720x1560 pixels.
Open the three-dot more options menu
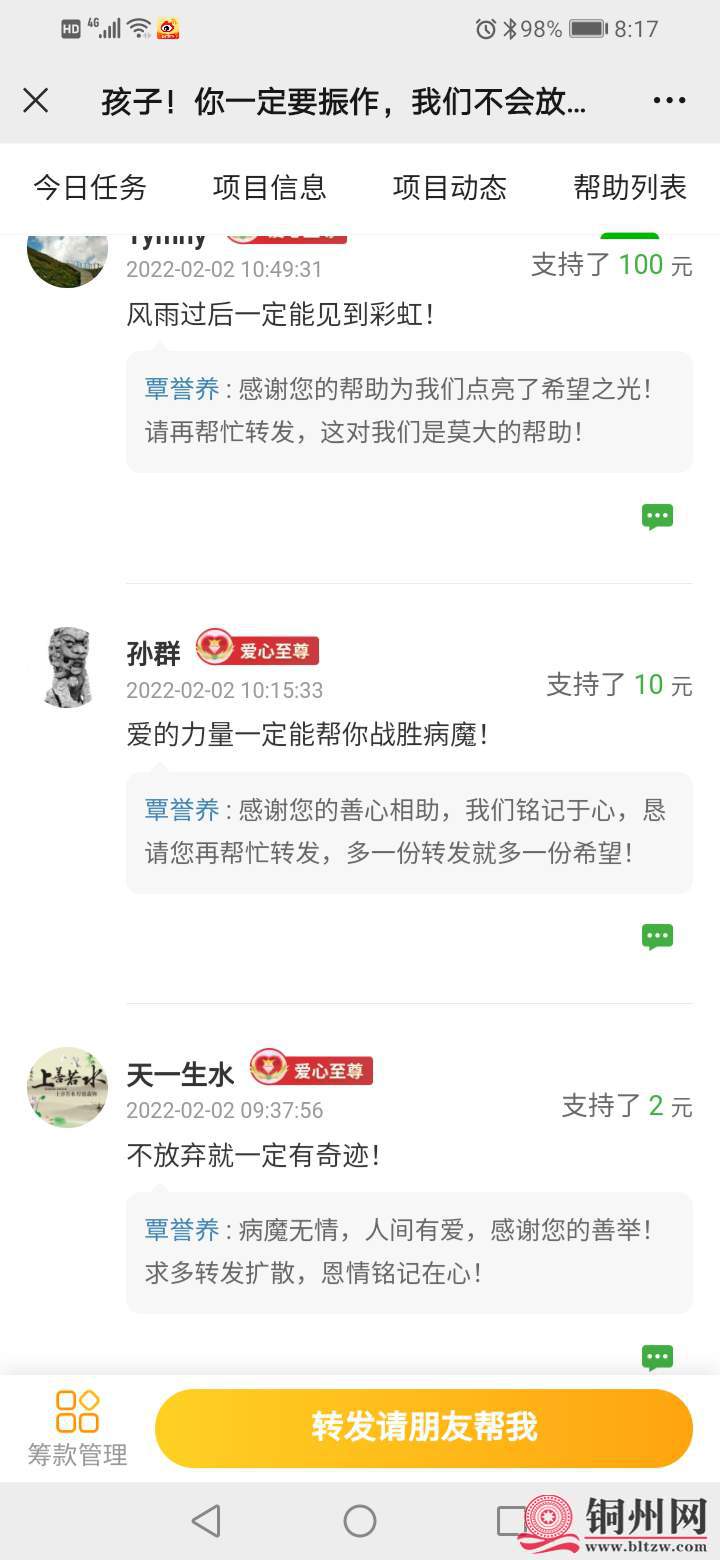668,99
